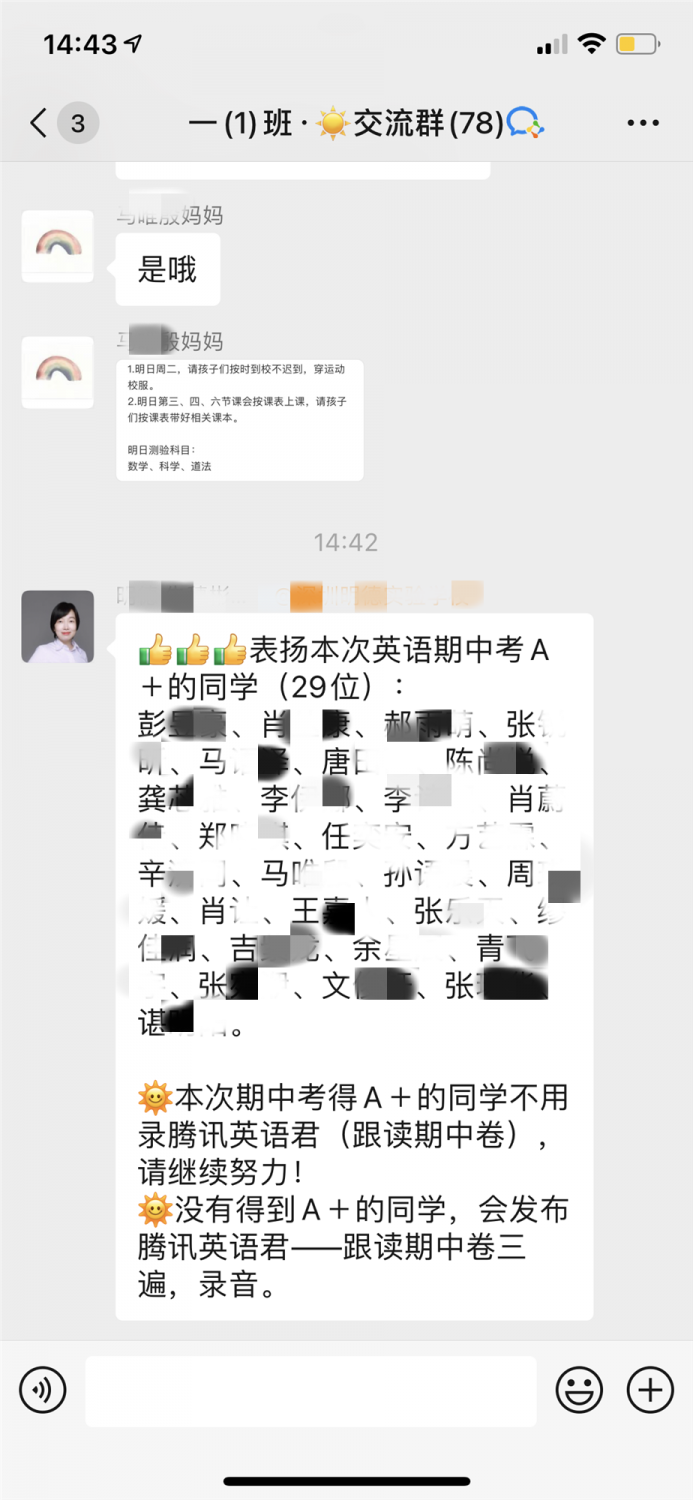Open the teacher's profile photo avatar
The width and height of the screenshot is (693, 1500).
(x=58, y=627)
